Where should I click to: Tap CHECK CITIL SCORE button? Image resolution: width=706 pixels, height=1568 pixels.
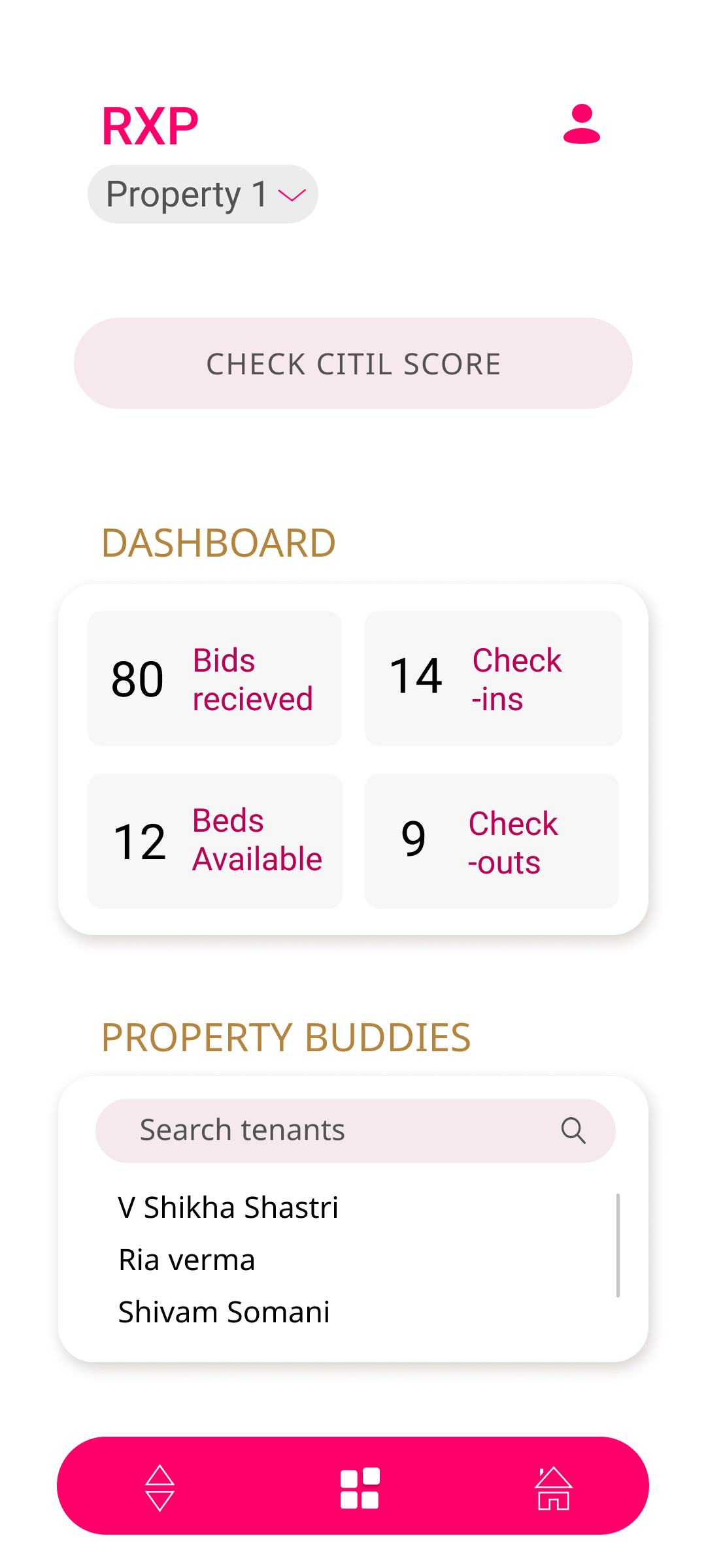pos(353,363)
